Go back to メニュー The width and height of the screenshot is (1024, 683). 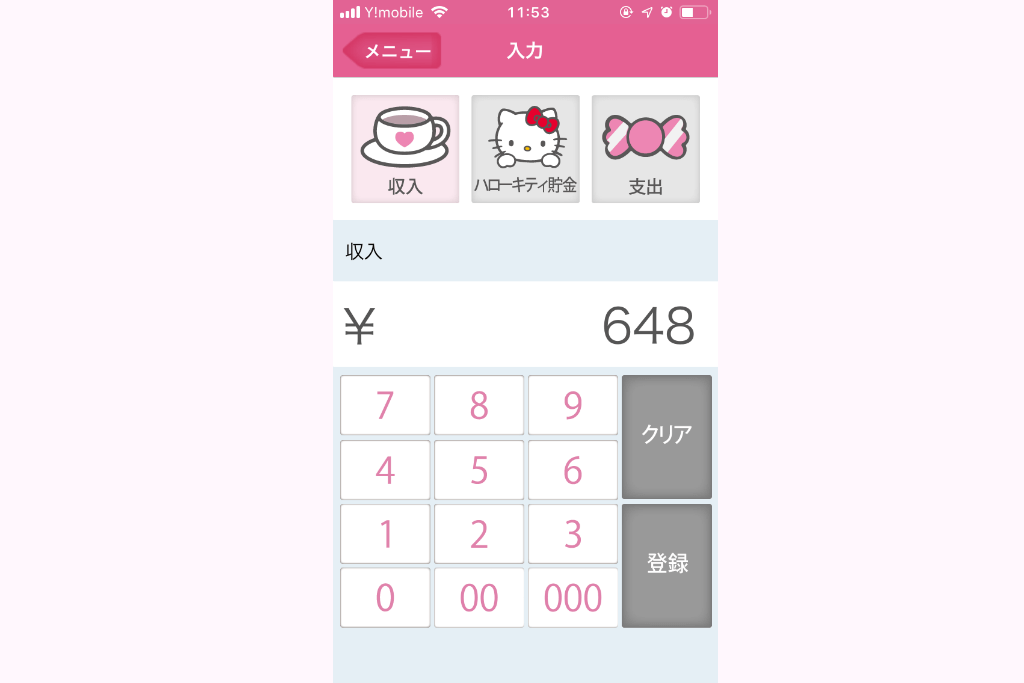point(393,51)
